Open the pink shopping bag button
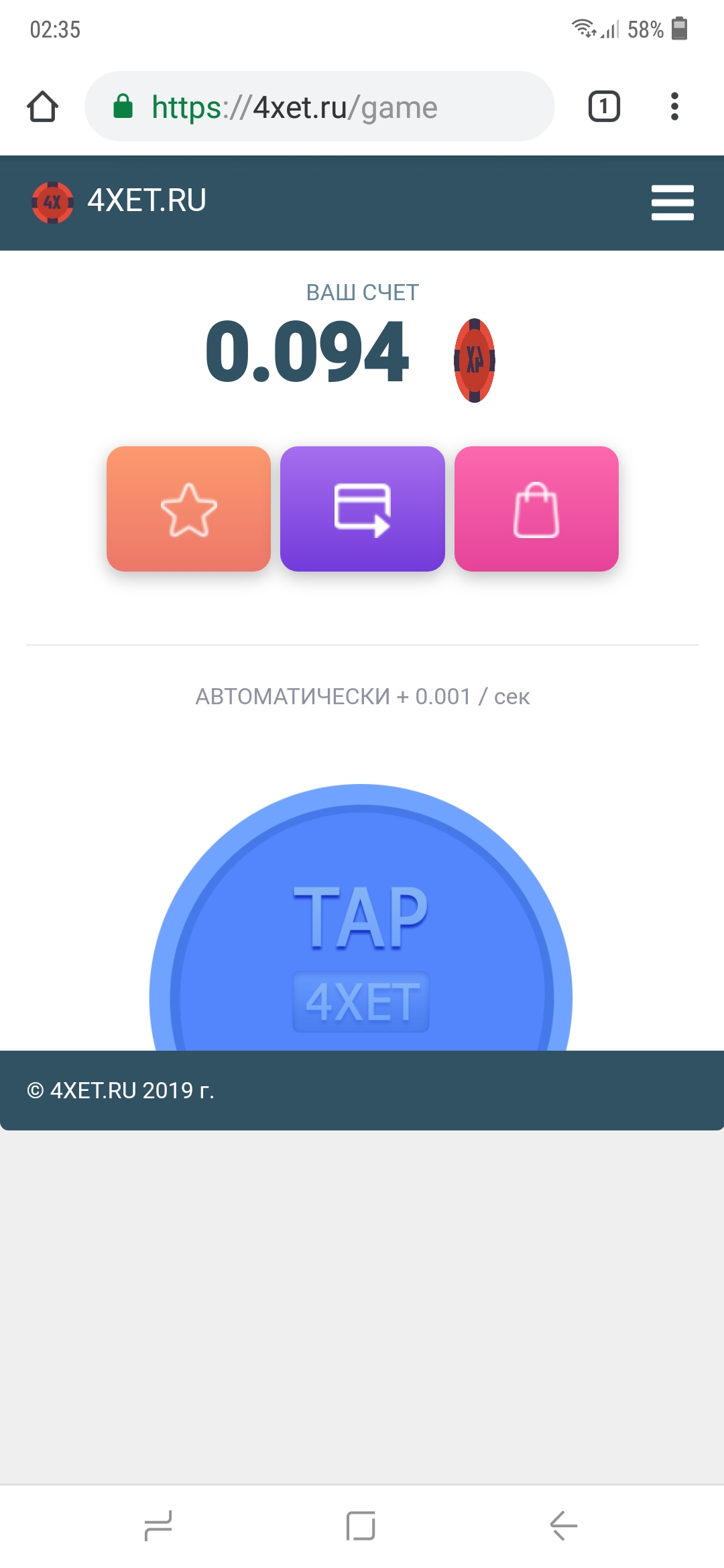 (x=536, y=509)
